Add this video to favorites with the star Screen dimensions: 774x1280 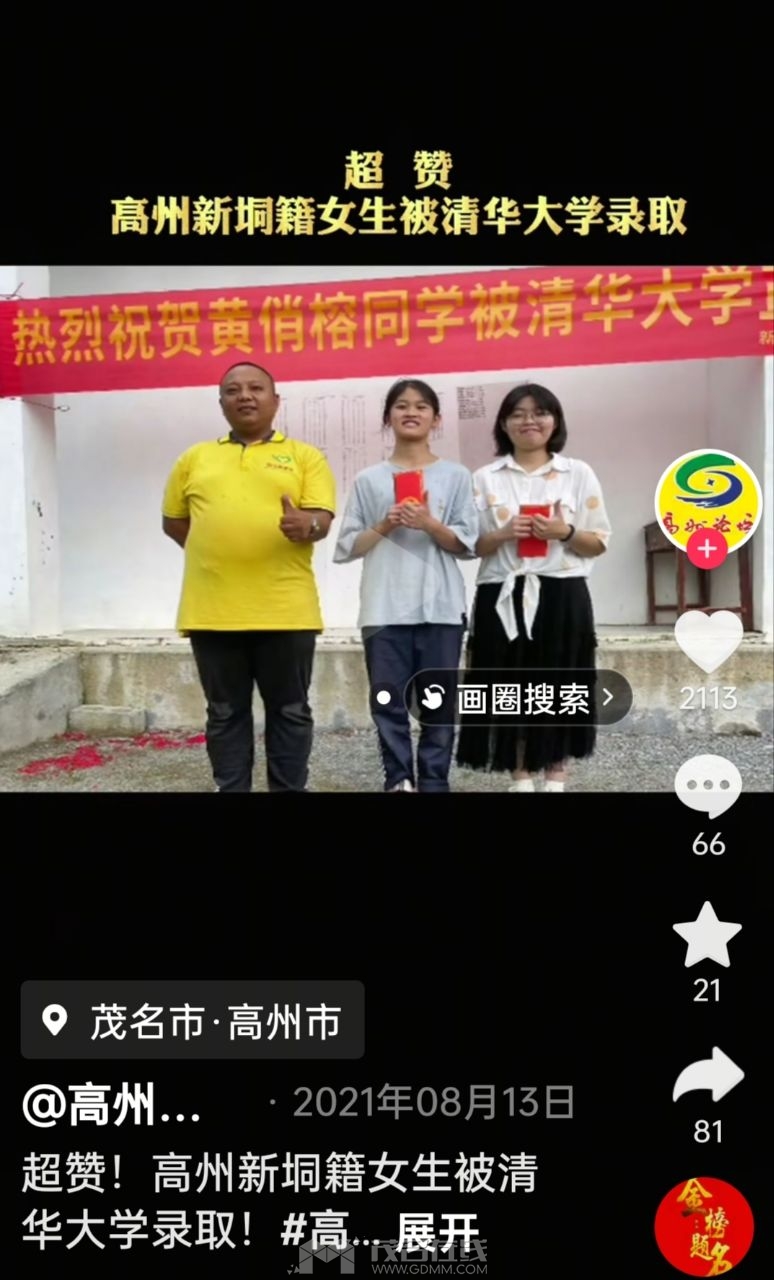coord(708,935)
